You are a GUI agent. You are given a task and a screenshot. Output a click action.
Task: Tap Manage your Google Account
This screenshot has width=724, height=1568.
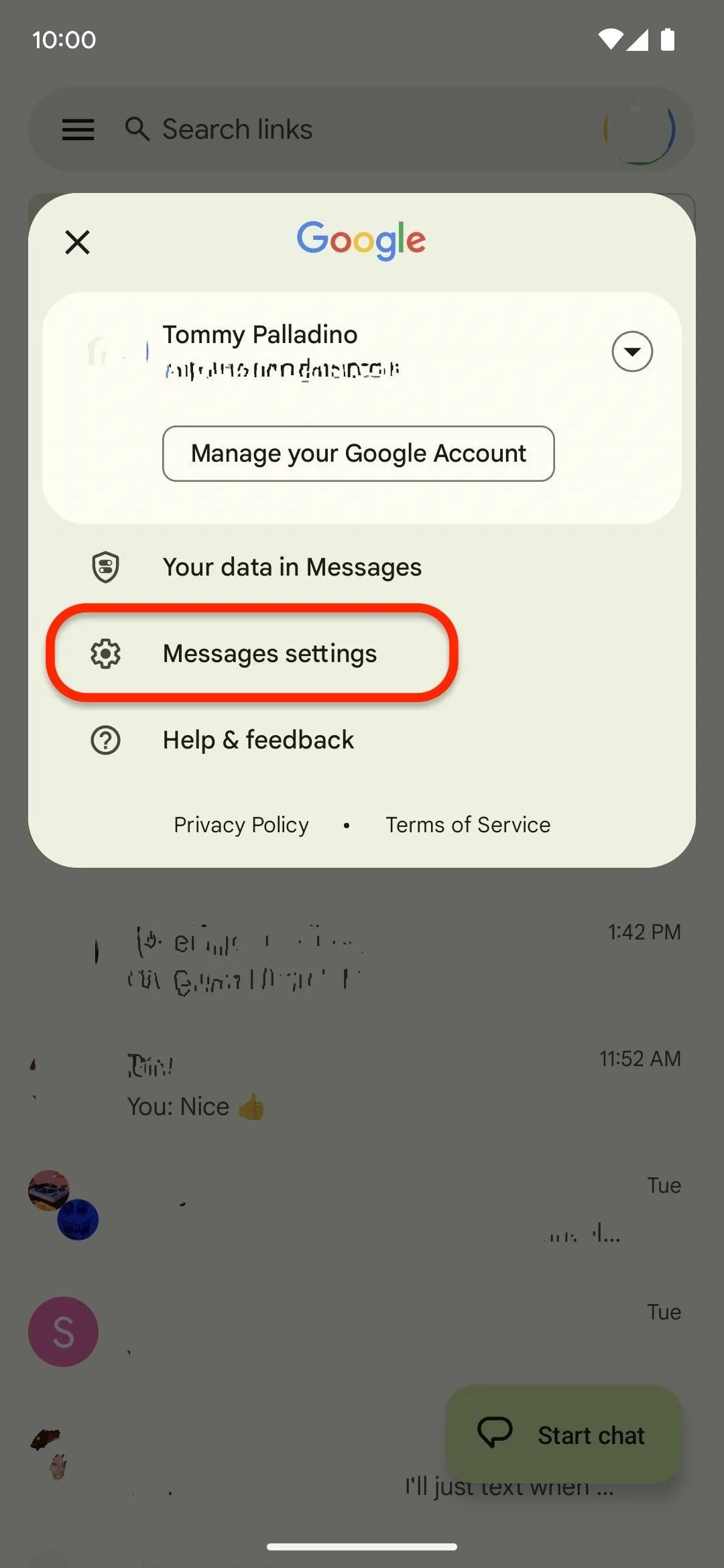(359, 454)
